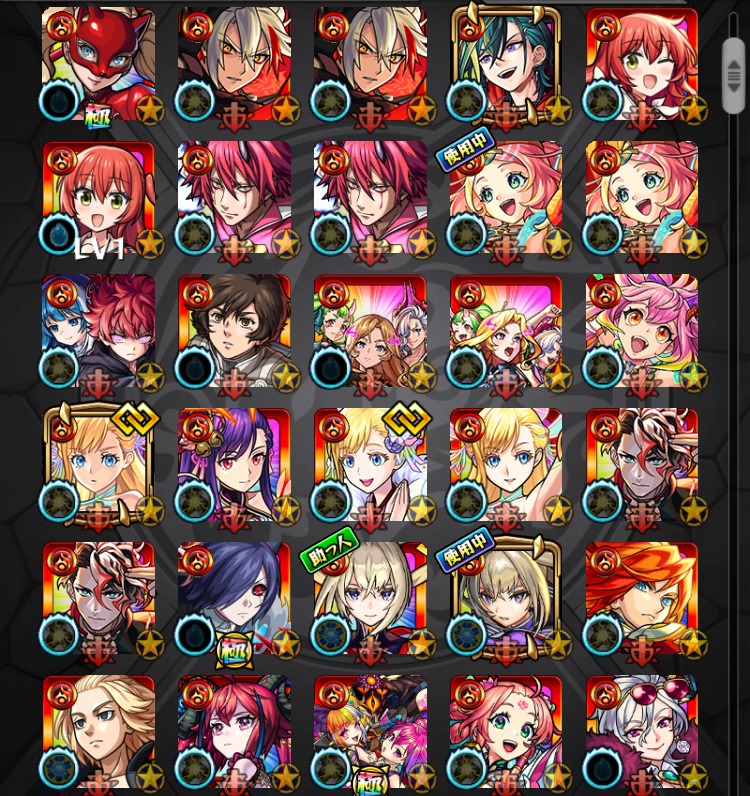Viewport: 750px width, 796px height.
Task: Select the white-haired character wearing goggles
Action: coord(642,732)
